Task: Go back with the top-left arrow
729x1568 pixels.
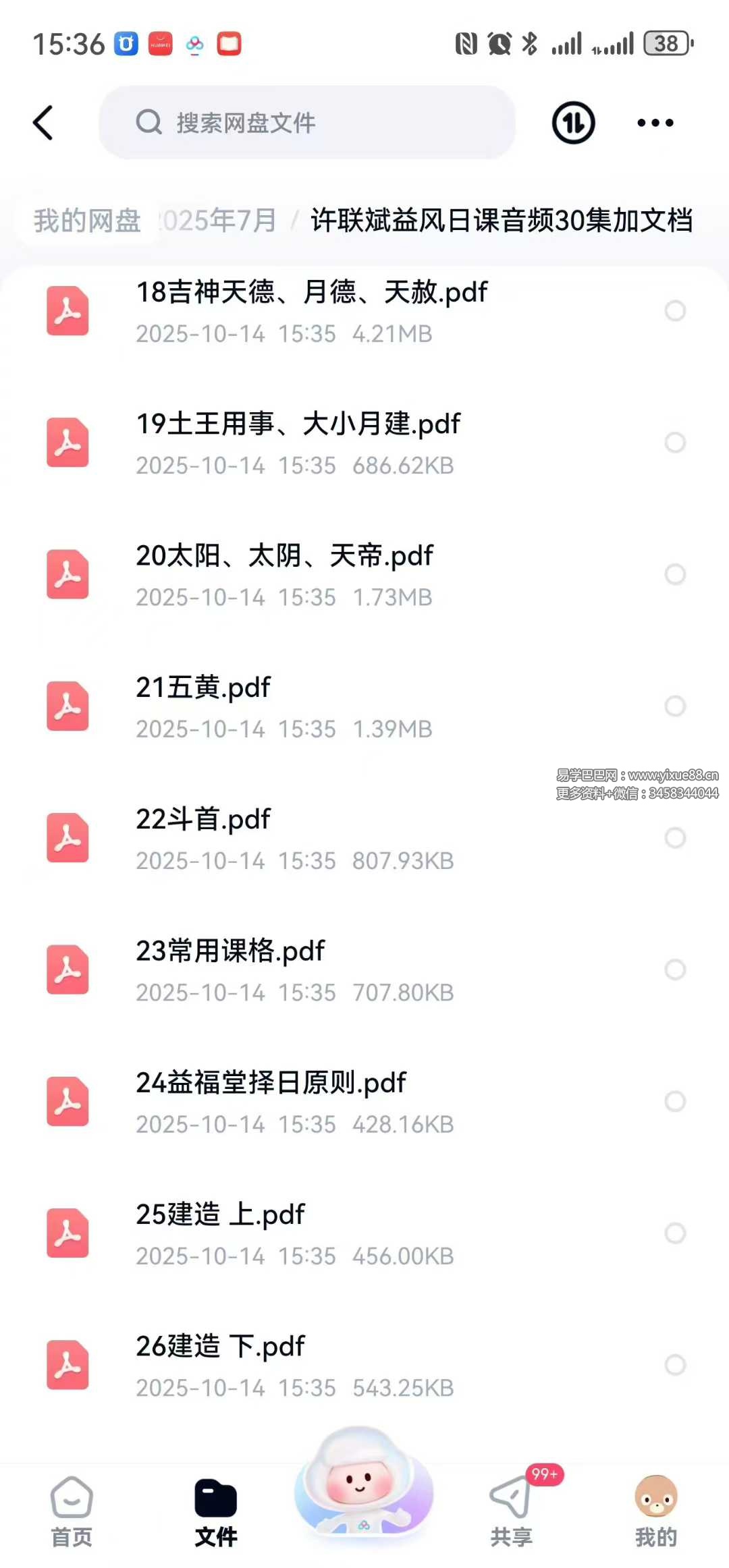Action: (x=43, y=123)
